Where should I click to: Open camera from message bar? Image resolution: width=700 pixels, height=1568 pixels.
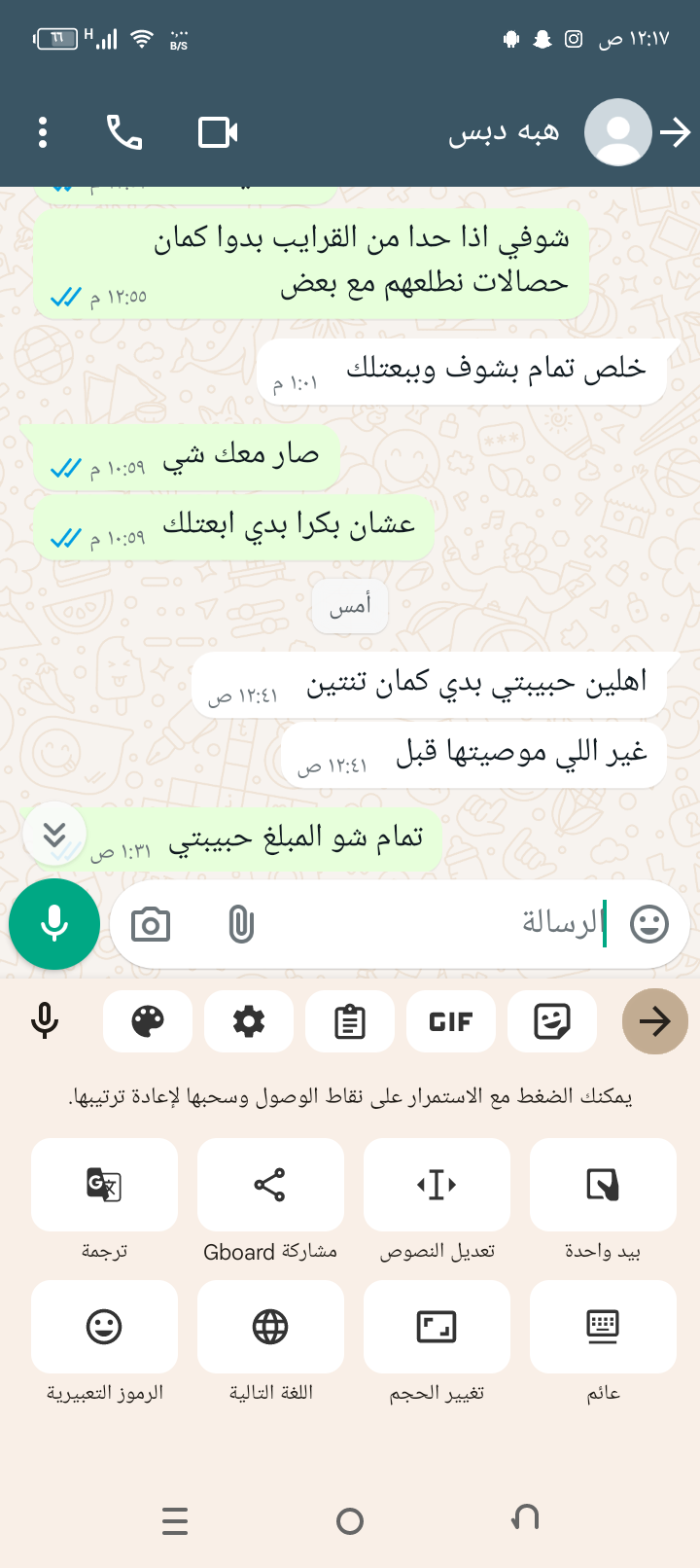[151, 924]
